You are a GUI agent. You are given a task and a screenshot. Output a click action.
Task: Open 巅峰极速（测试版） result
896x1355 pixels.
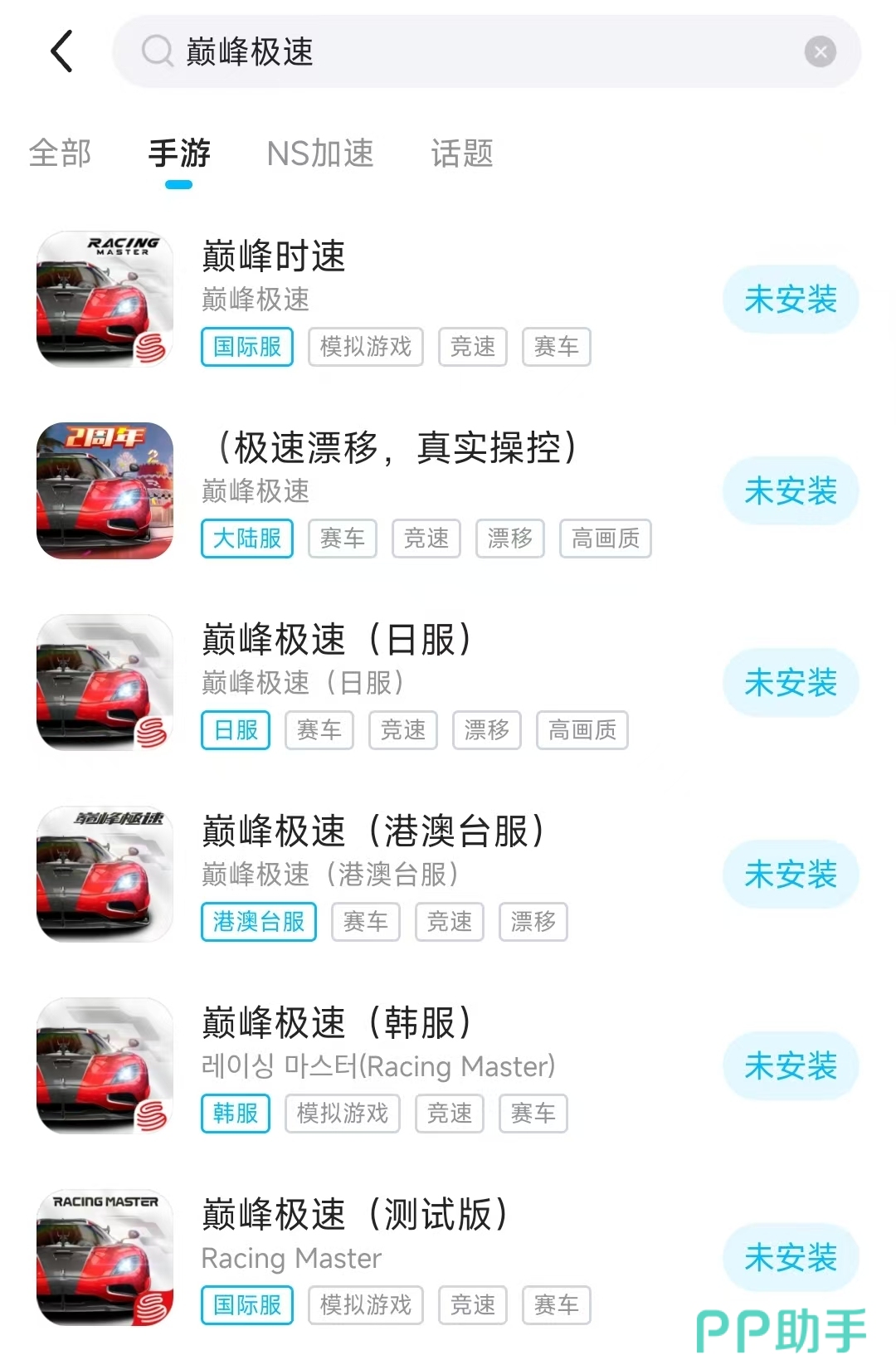pyautogui.click(x=355, y=1215)
